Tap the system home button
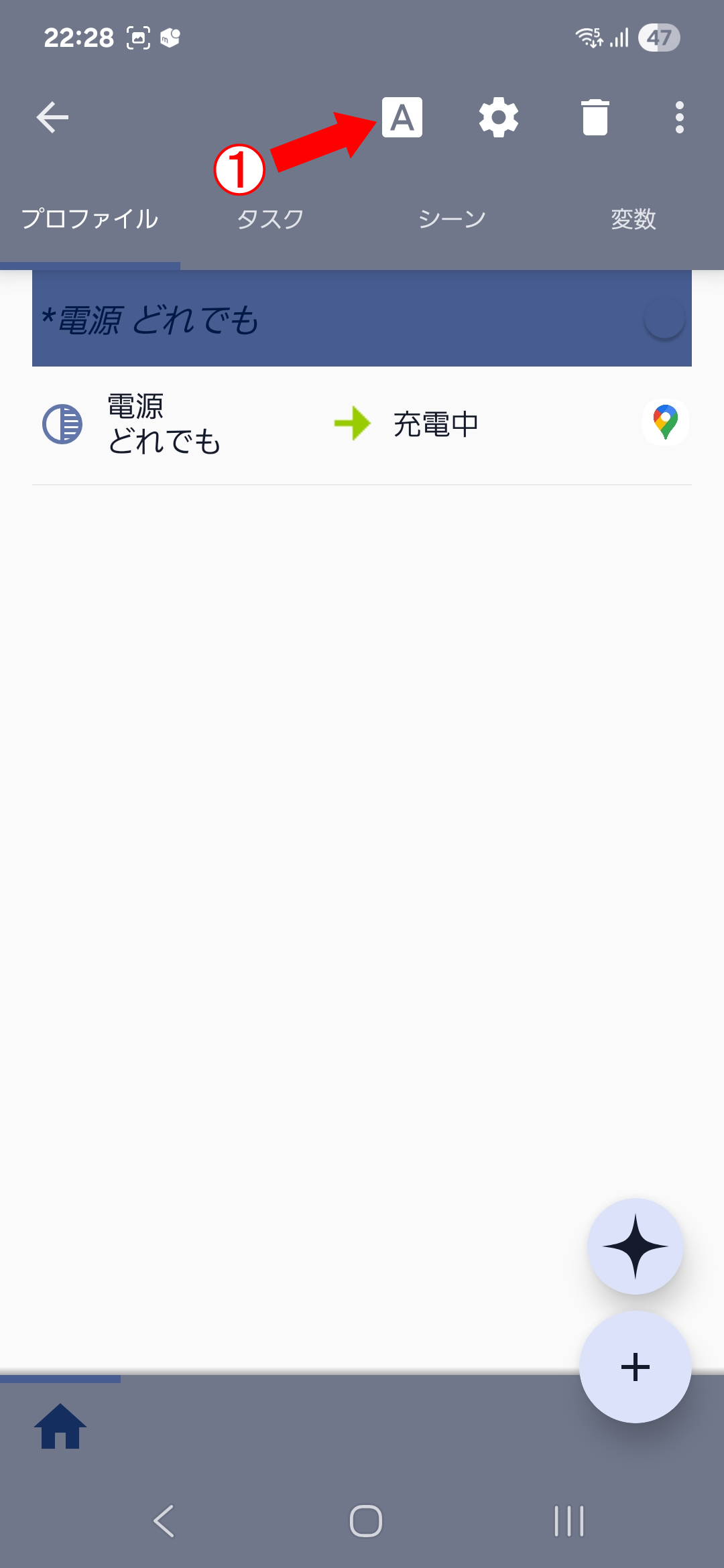 click(365, 1521)
